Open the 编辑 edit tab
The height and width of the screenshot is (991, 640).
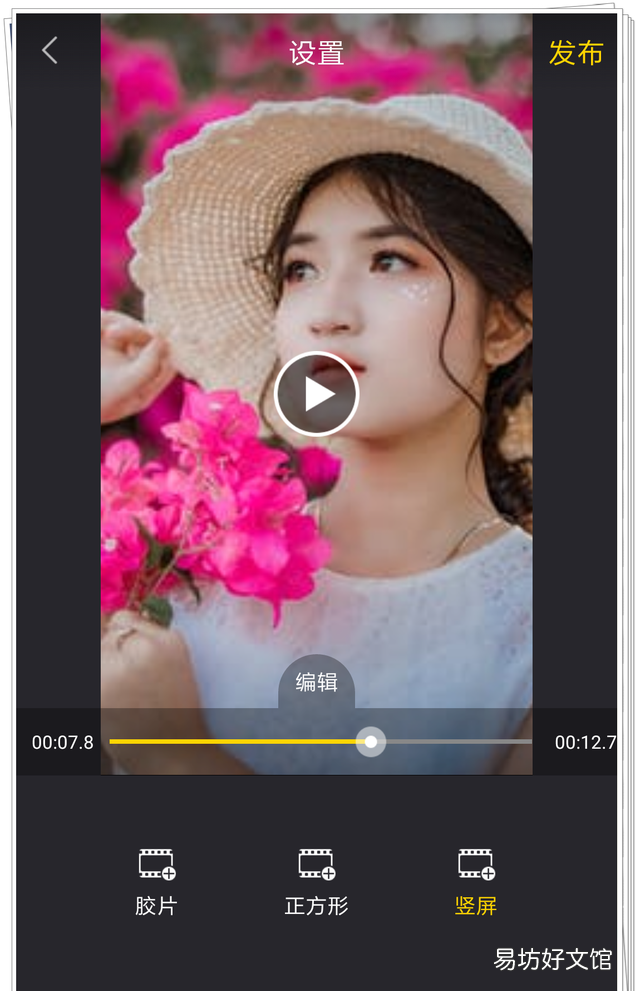point(316,683)
